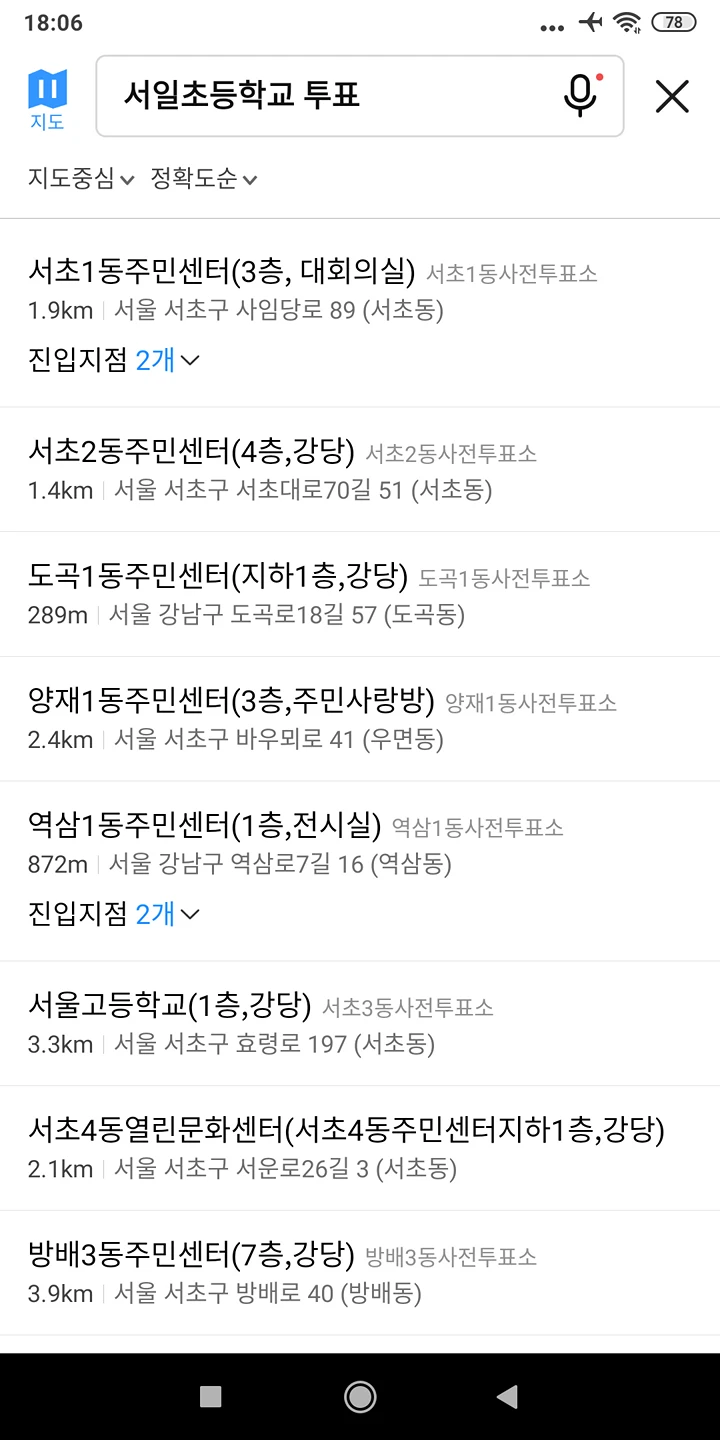Select 서초4동열린문화센터 result
720x1440 pixels.
pos(360,1148)
